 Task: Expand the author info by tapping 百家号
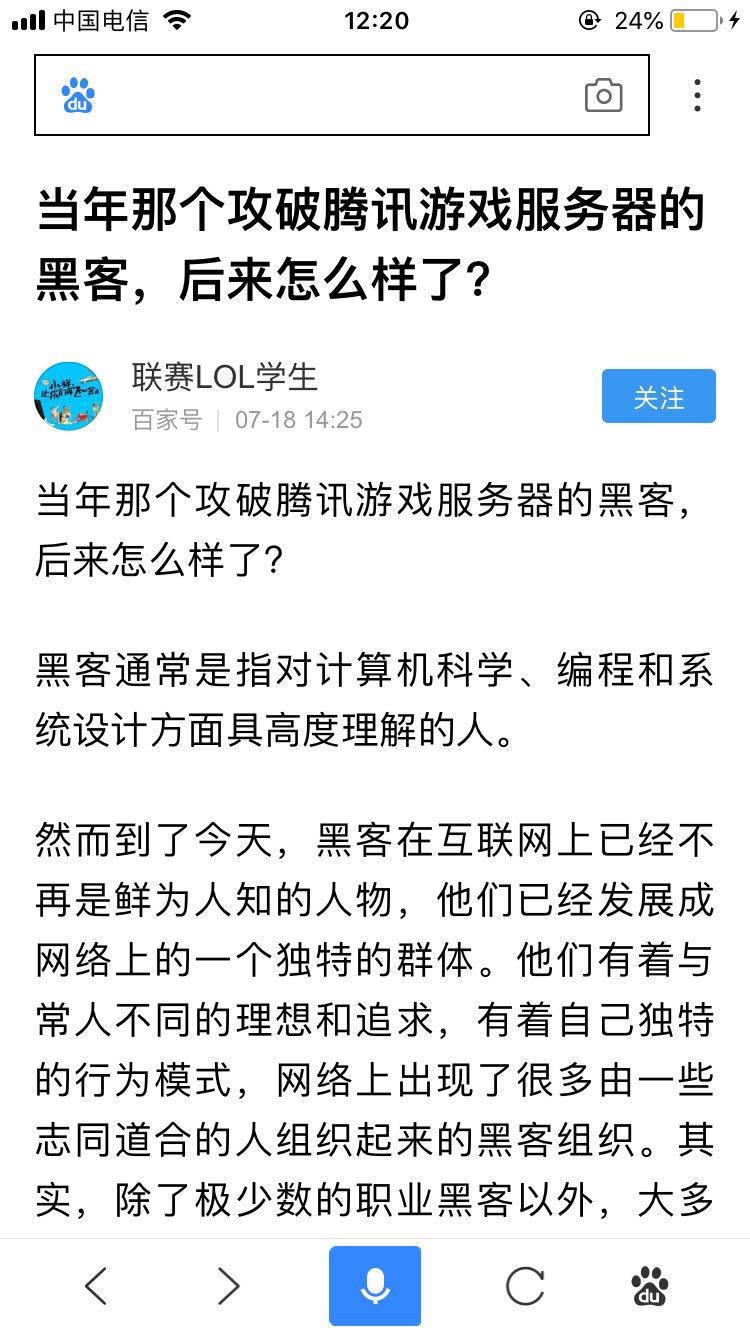166,421
